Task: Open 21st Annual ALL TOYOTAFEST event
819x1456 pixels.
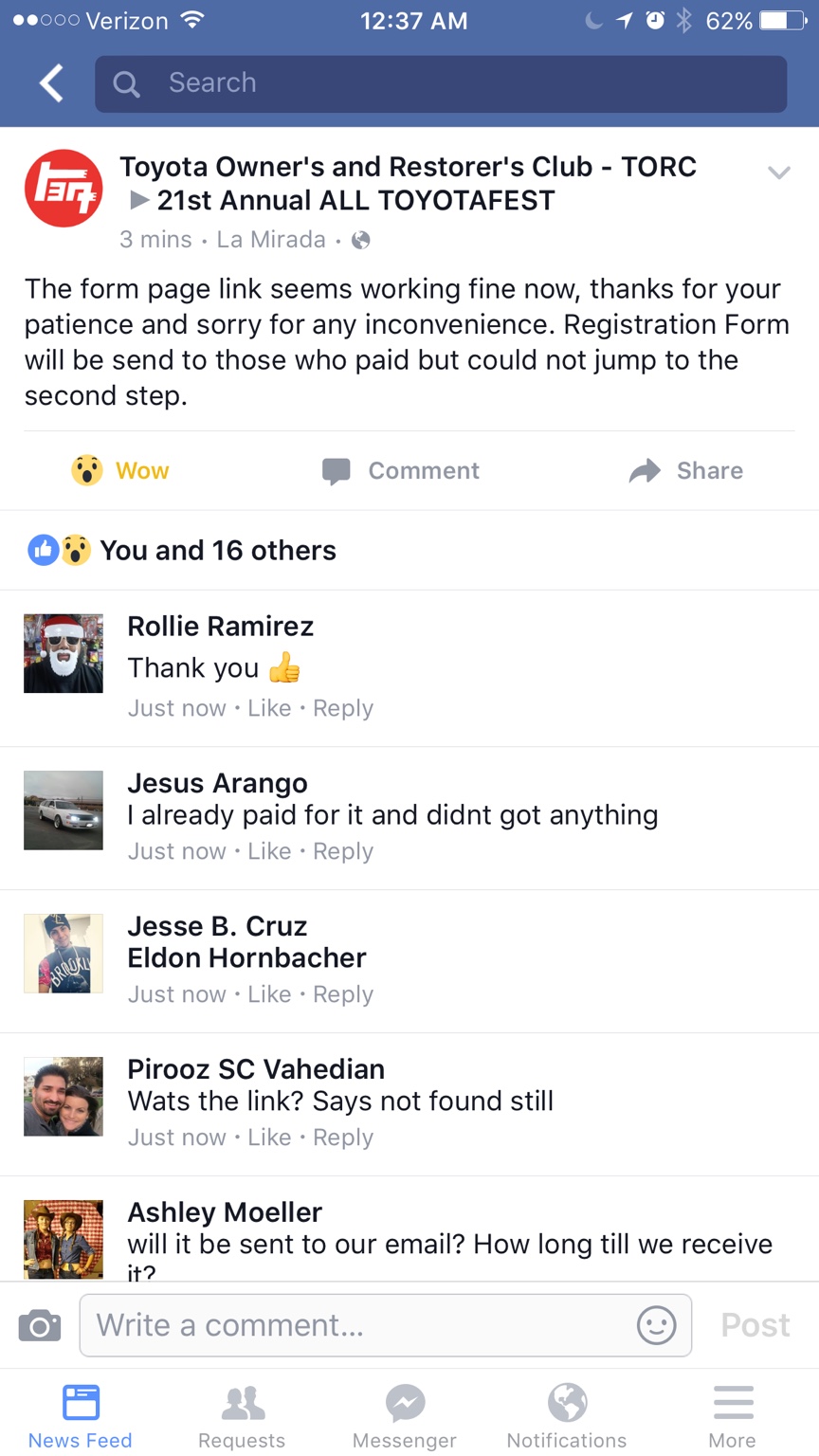Action: click(355, 201)
